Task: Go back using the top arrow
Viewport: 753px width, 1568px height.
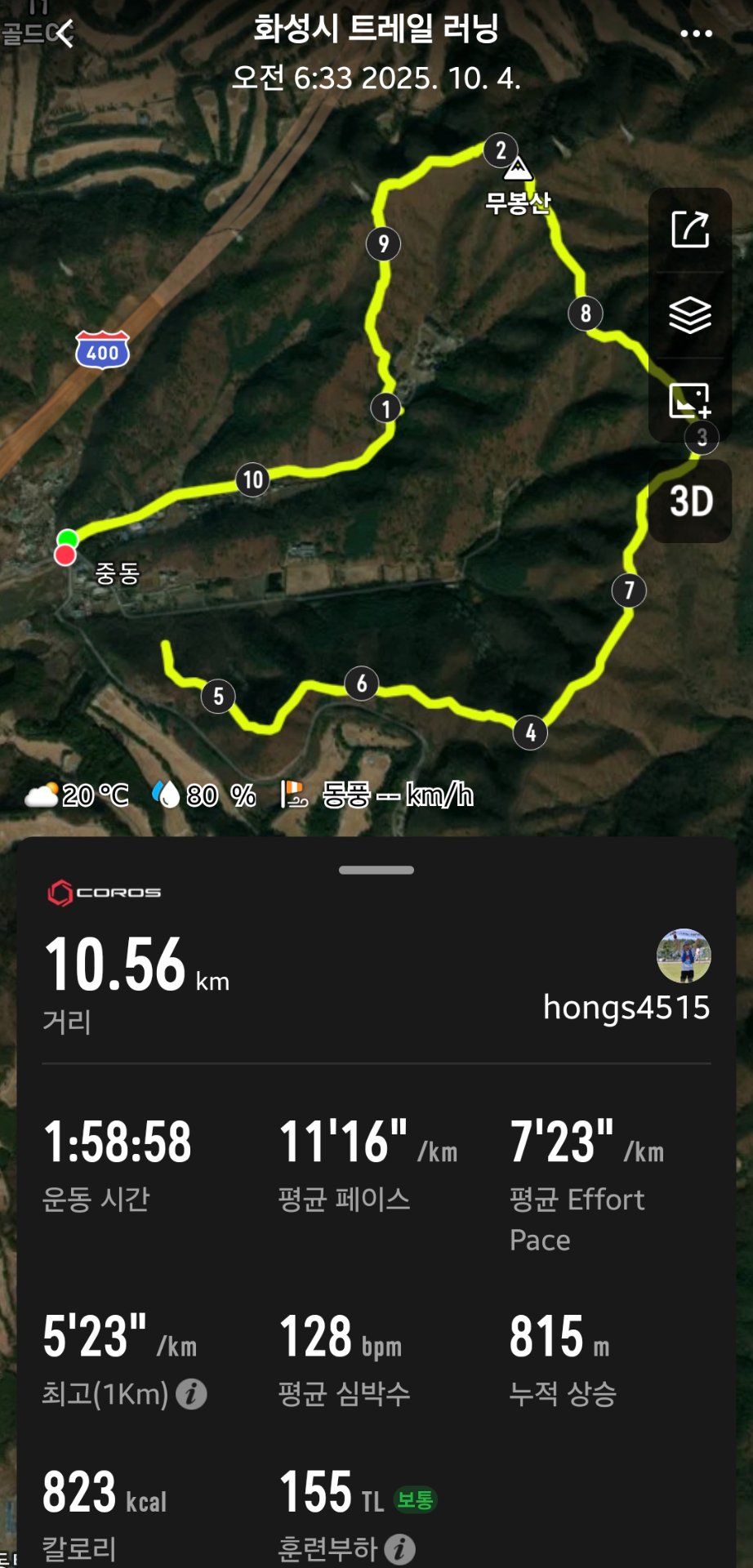Action: [65, 33]
